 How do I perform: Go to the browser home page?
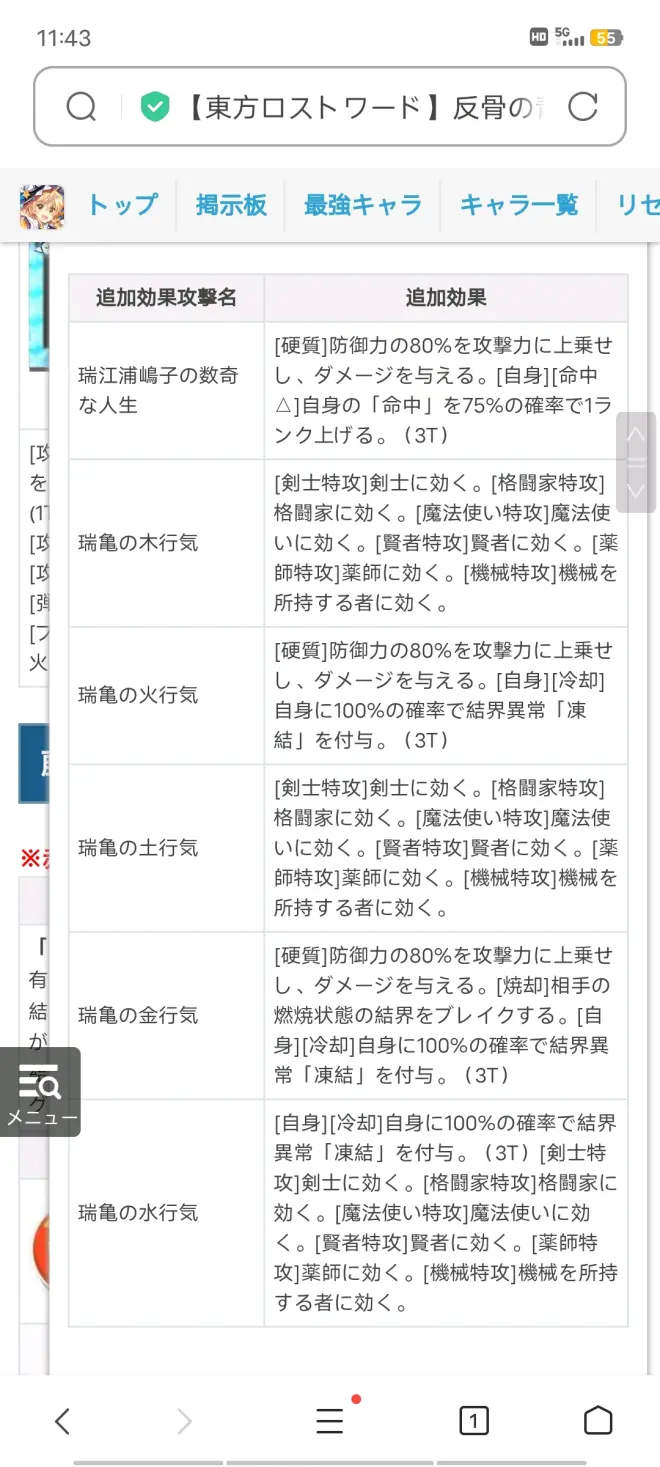click(597, 1421)
